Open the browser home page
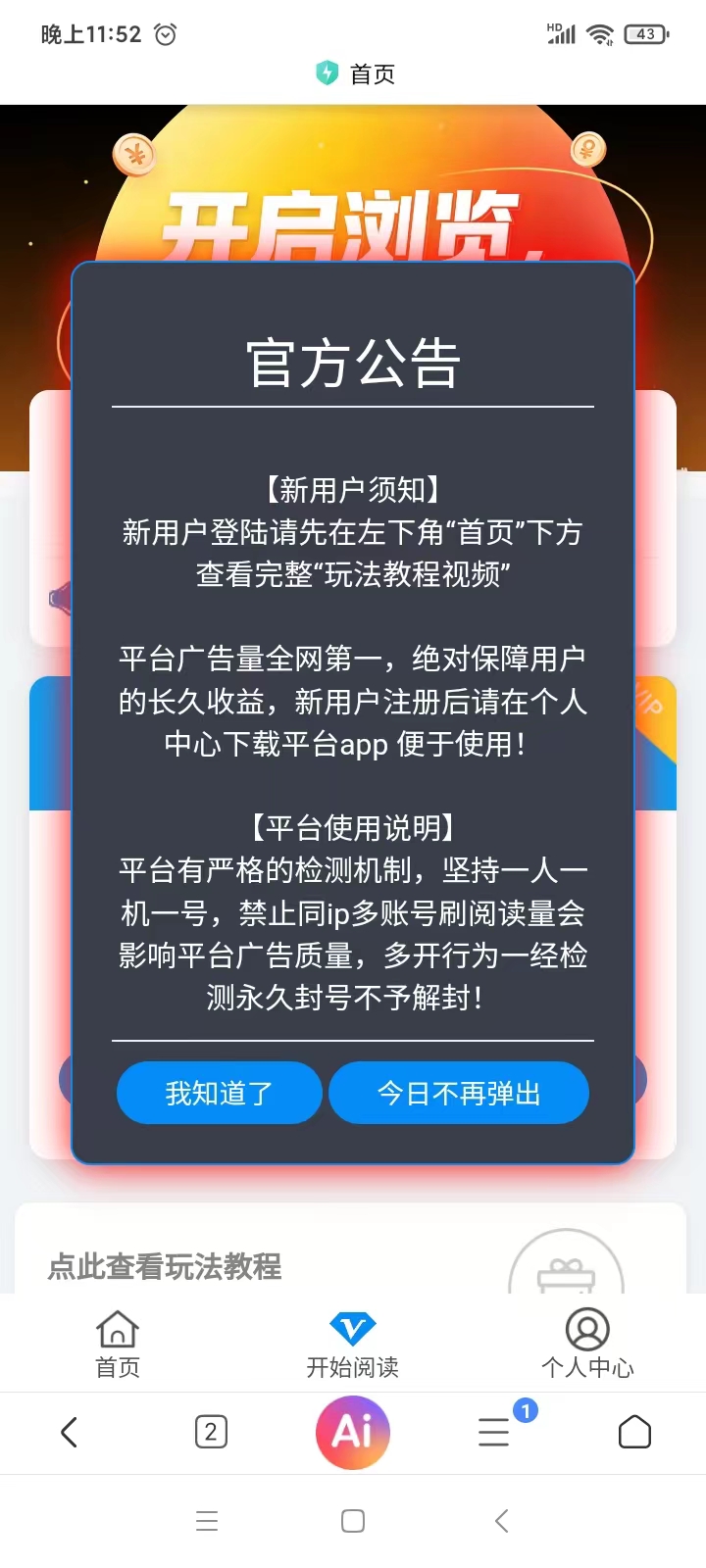 coord(634,1433)
